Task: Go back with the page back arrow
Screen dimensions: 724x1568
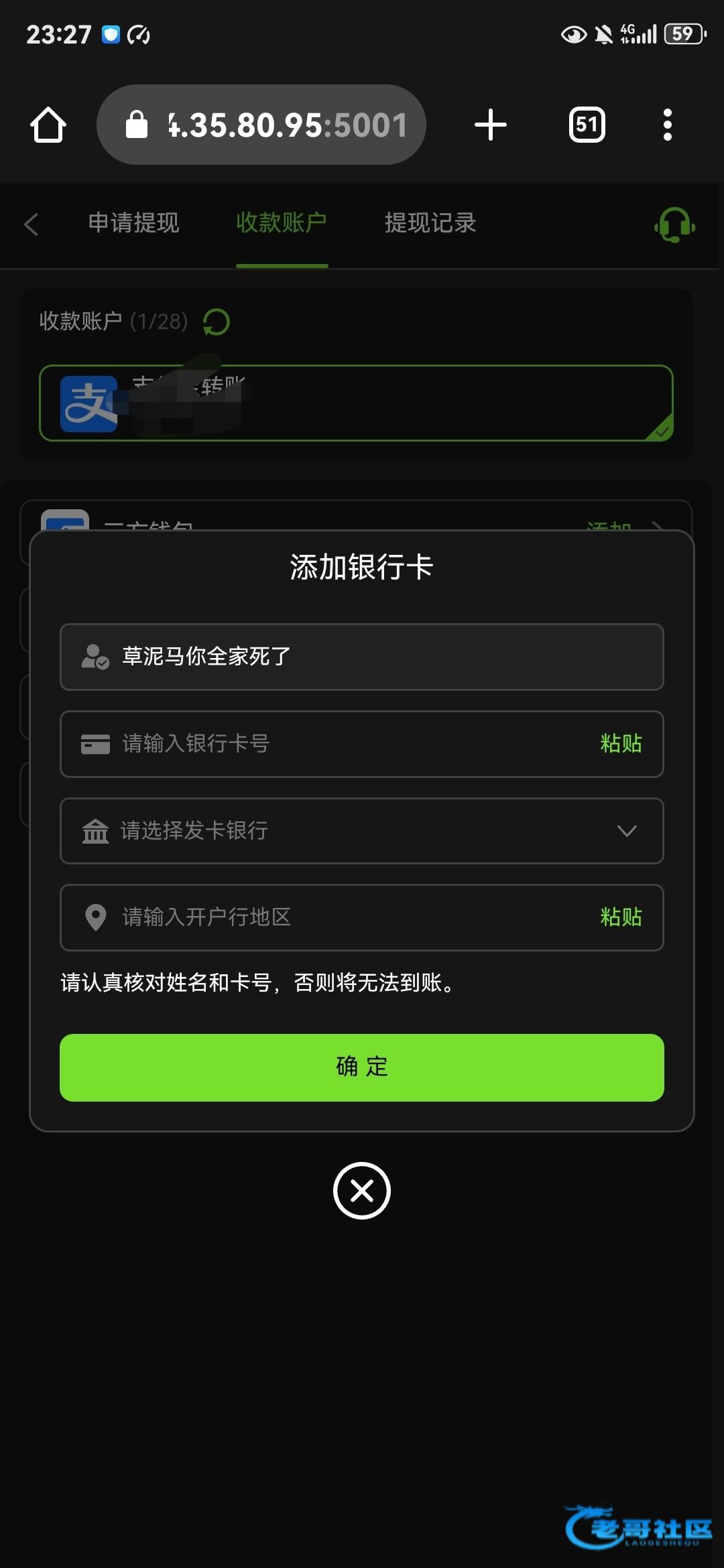Action: pos(32,224)
